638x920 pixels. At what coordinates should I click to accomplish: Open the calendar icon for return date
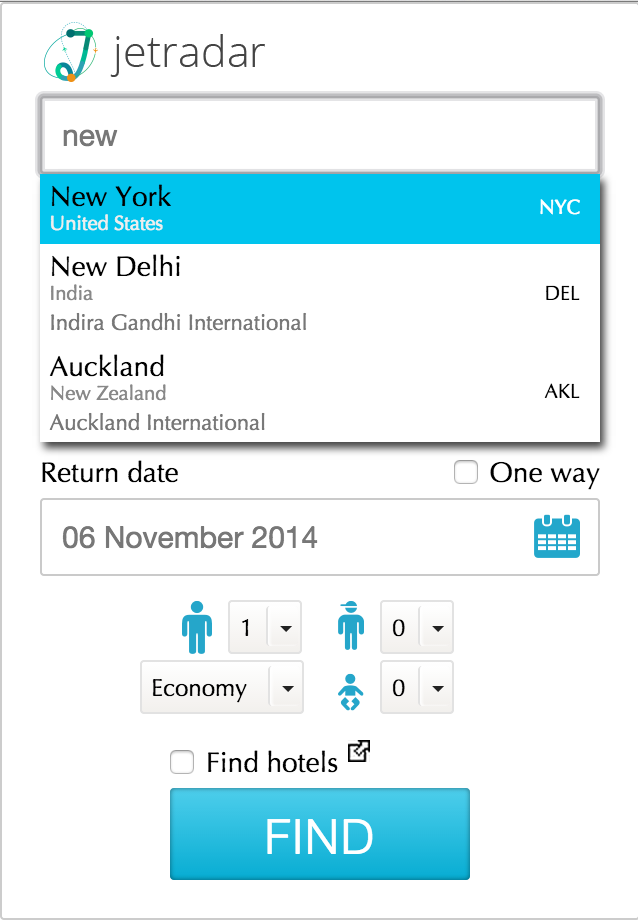pos(556,538)
